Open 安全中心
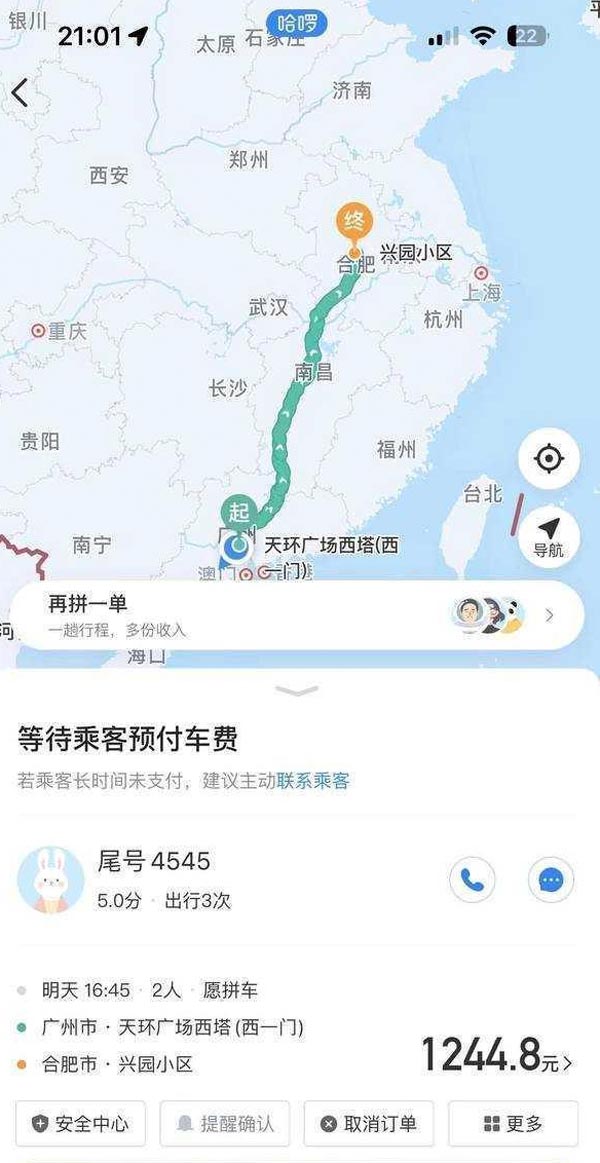 click(81, 1123)
